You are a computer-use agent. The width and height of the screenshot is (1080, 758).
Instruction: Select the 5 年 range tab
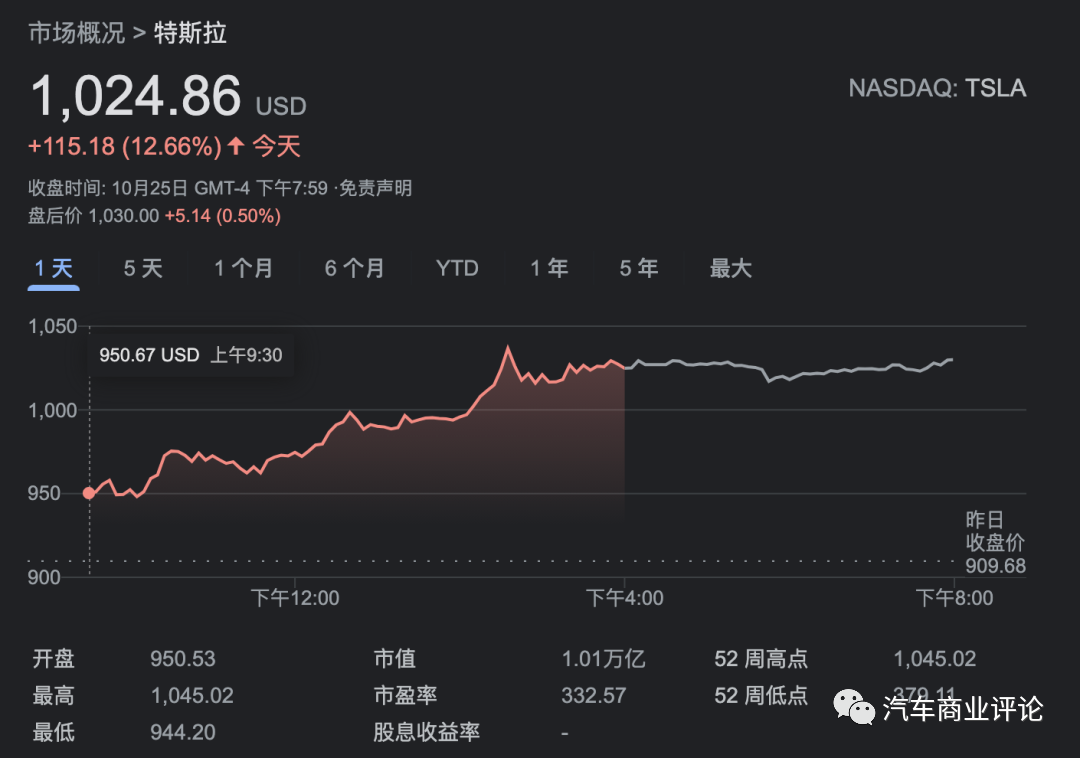click(639, 268)
